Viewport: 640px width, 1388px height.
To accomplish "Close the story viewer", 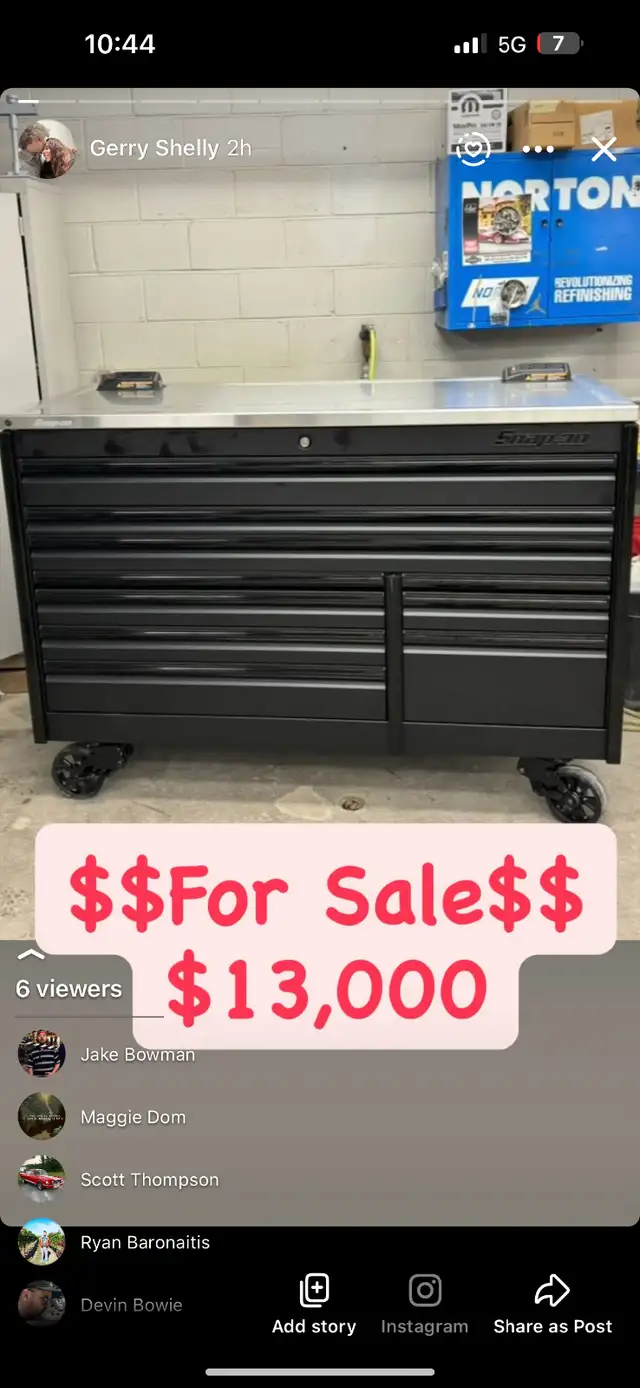I will (x=604, y=150).
